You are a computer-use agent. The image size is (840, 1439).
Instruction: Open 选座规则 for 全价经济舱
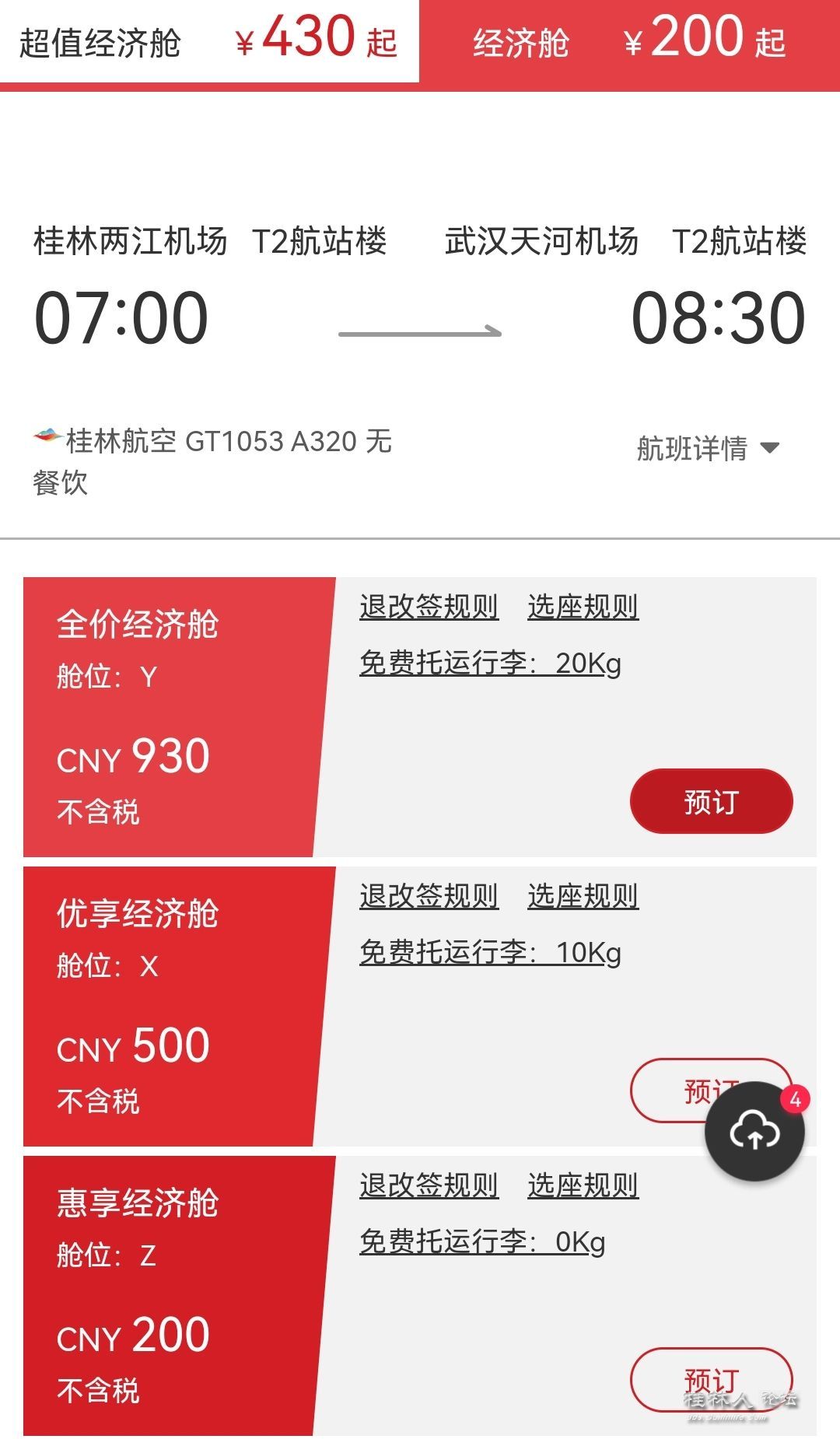pyautogui.click(x=583, y=607)
